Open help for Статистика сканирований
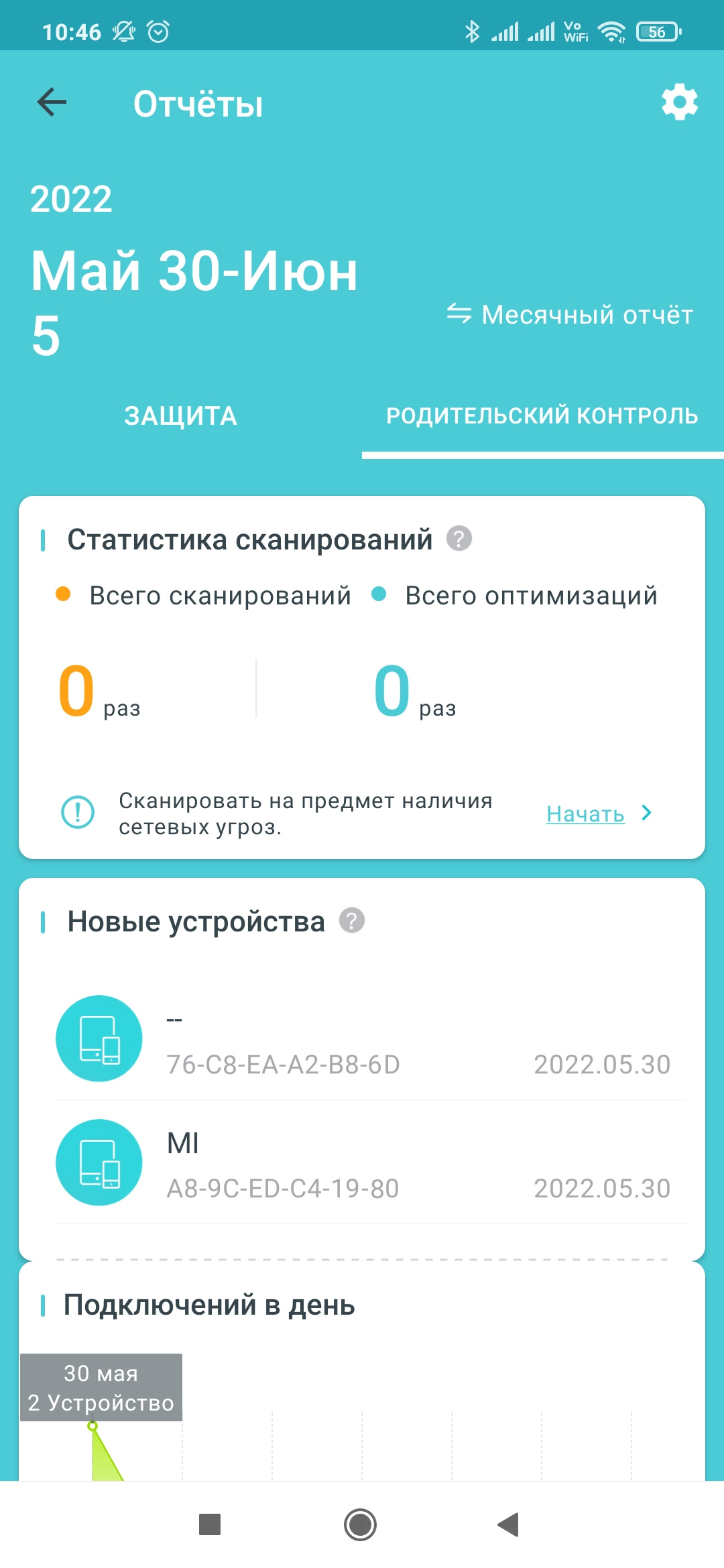Viewport: 724px width, 1568px height. coord(459,539)
